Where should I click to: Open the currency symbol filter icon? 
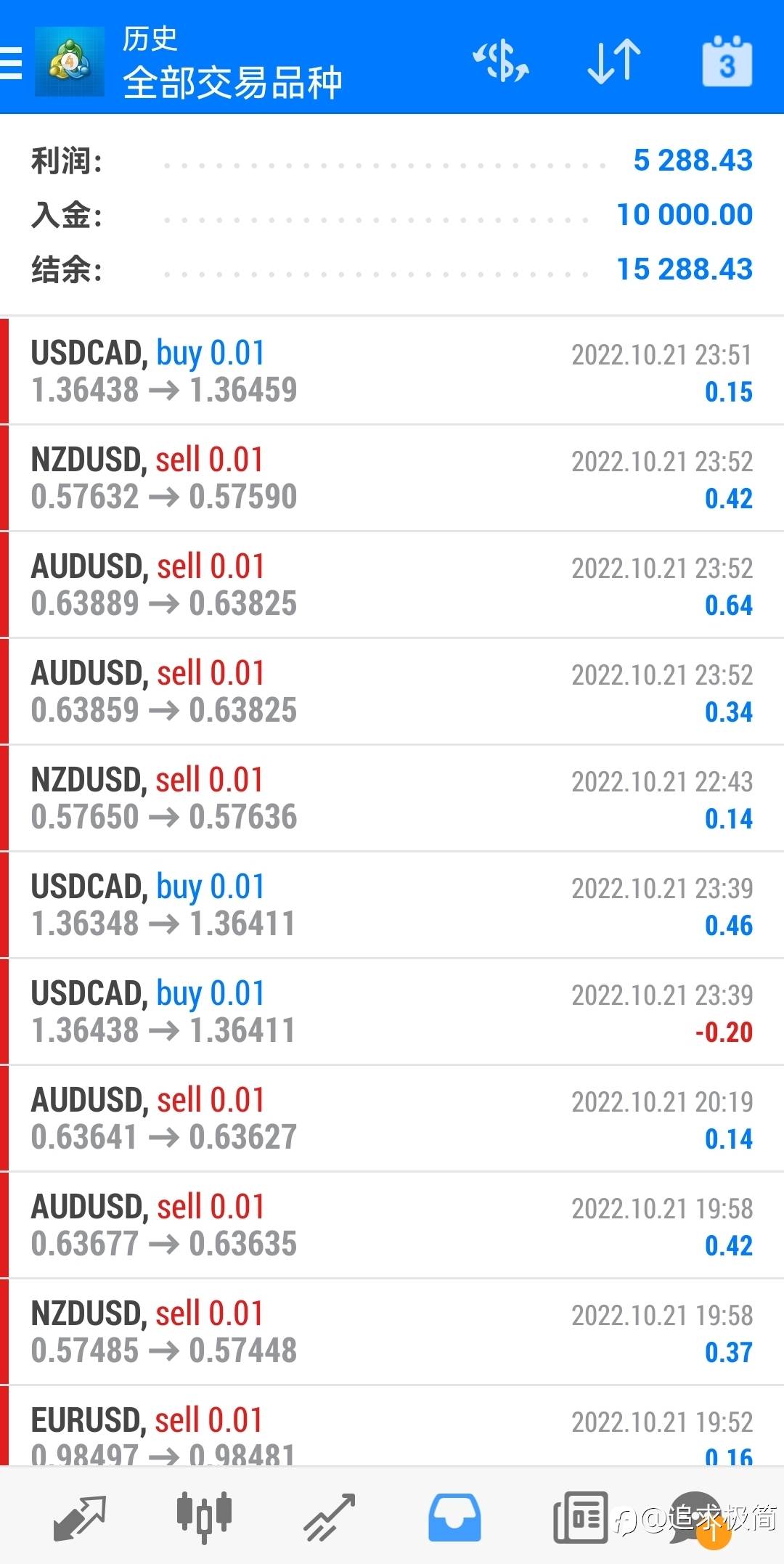tap(501, 62)
